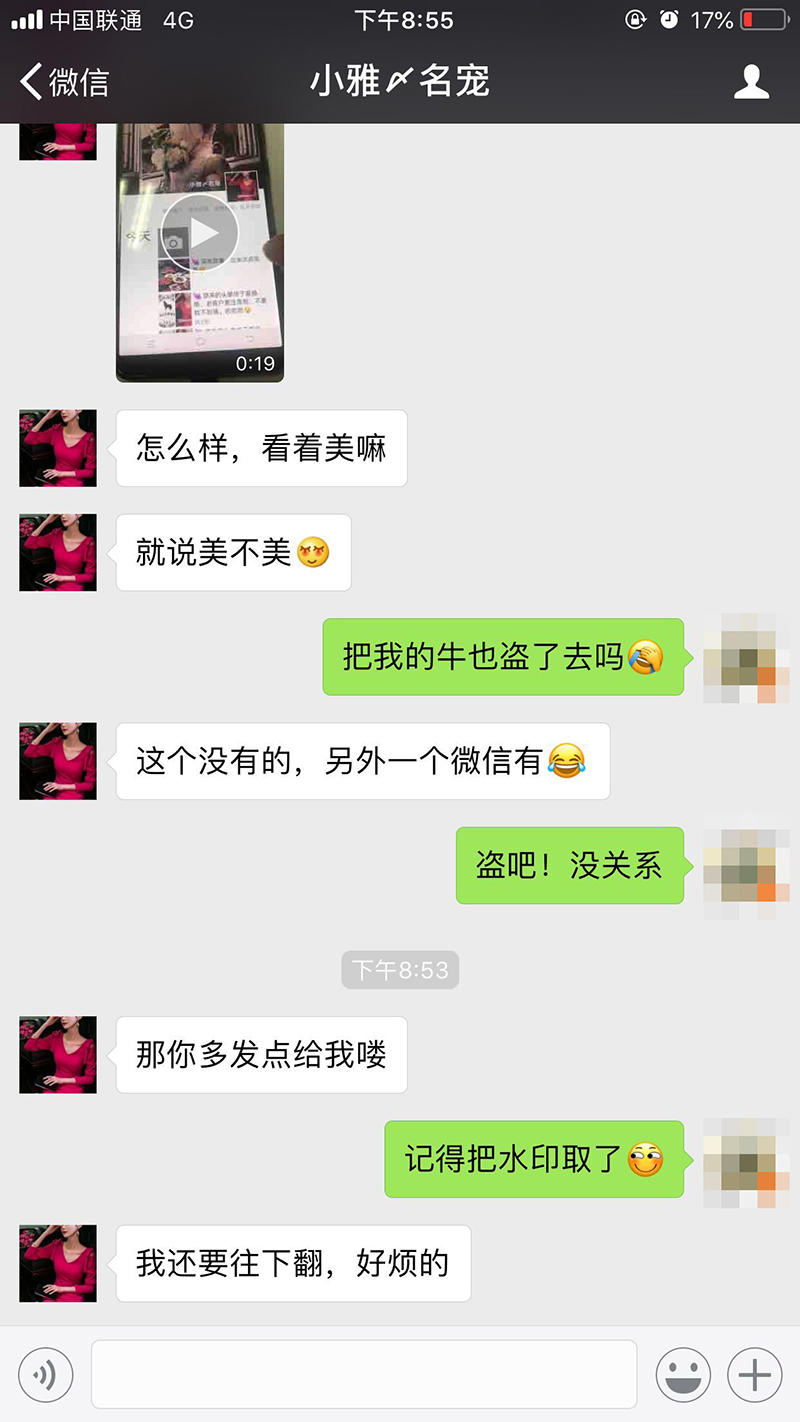Focus the message text field
Screen dimensions: 800x1422
point(364,1375)
